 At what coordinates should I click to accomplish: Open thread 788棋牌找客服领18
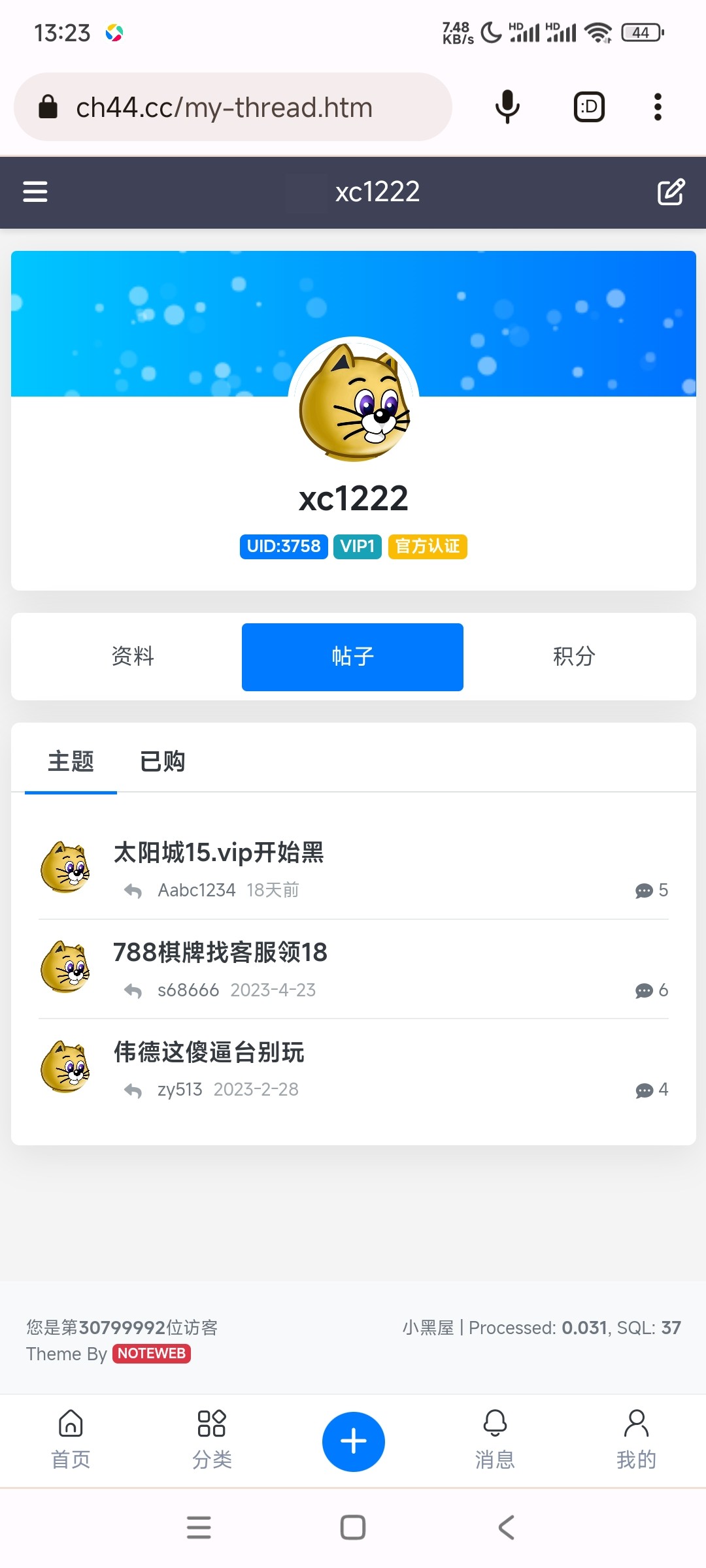220,953
